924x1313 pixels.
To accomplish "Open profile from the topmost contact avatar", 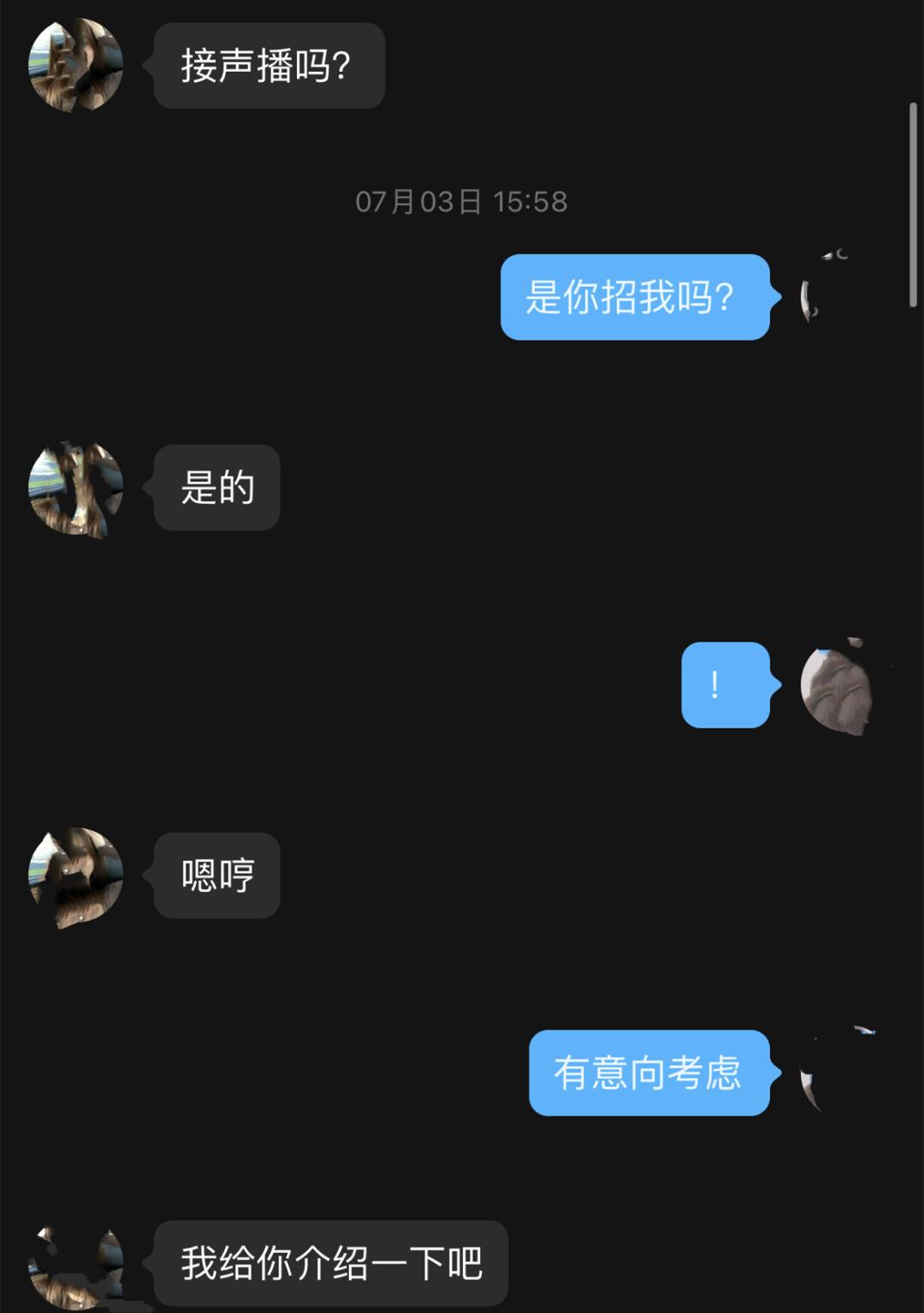I will point(77,64).
